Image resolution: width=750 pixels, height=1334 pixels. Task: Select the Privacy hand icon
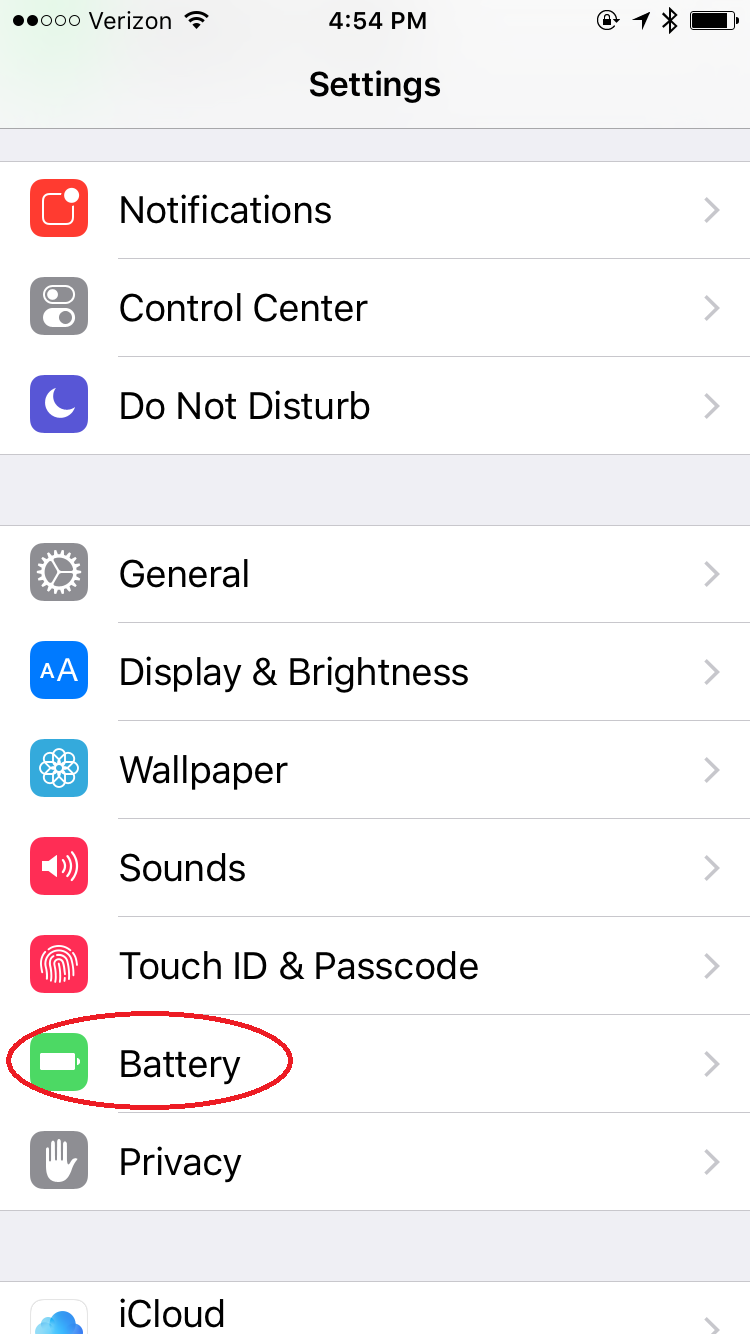(x=58, y=1161)
